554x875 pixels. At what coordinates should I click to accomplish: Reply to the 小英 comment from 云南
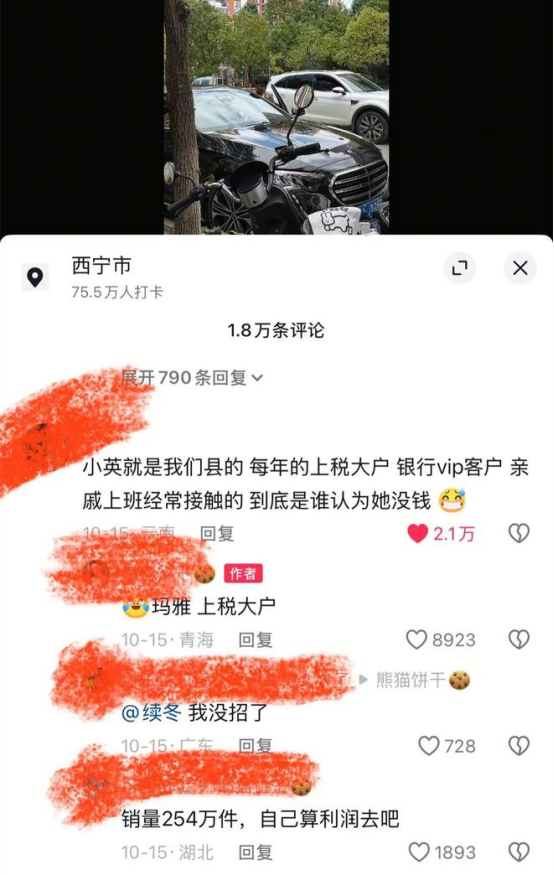tap(217, 533)
